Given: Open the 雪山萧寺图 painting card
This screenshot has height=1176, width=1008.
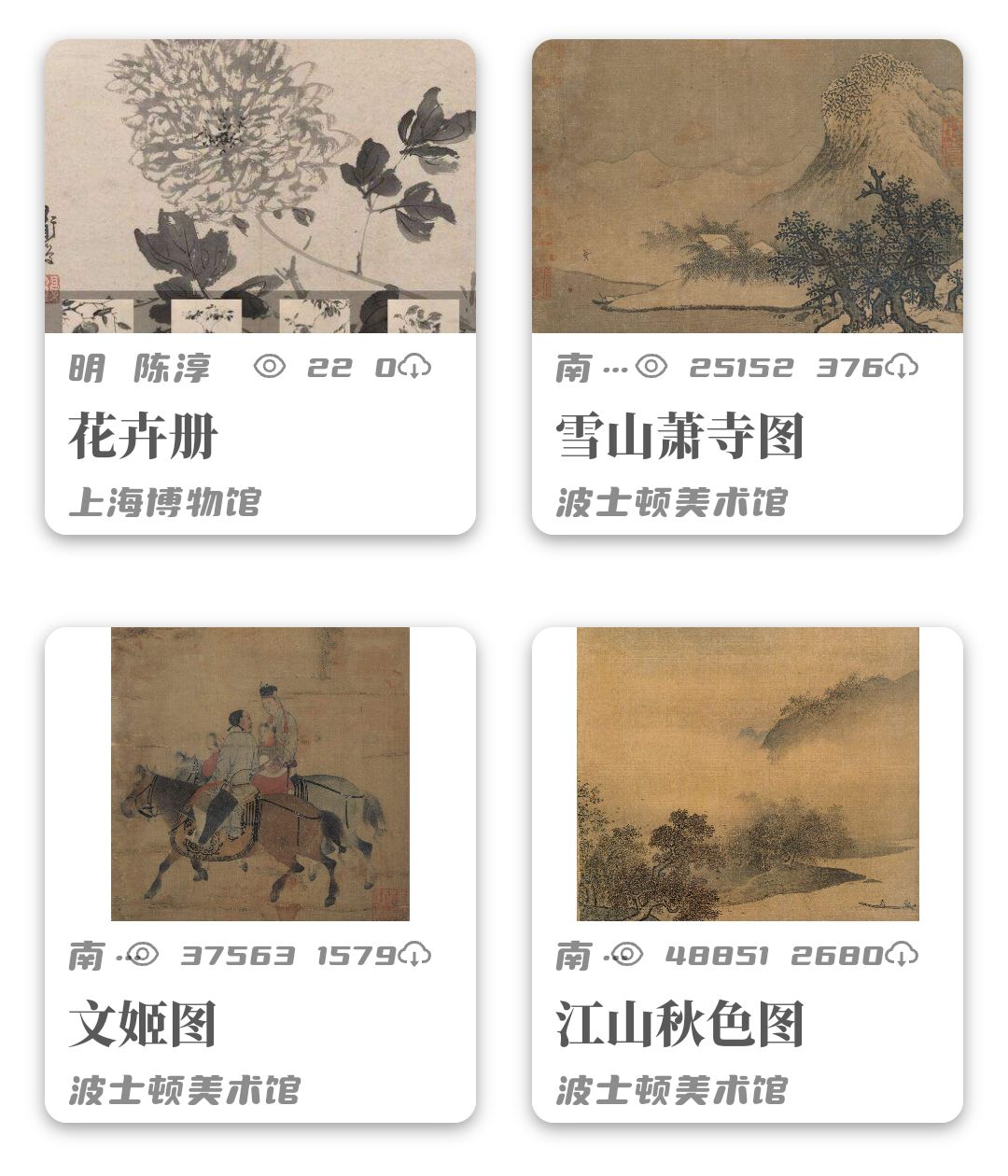Looking at the screenshot, I should coord(747,187).
